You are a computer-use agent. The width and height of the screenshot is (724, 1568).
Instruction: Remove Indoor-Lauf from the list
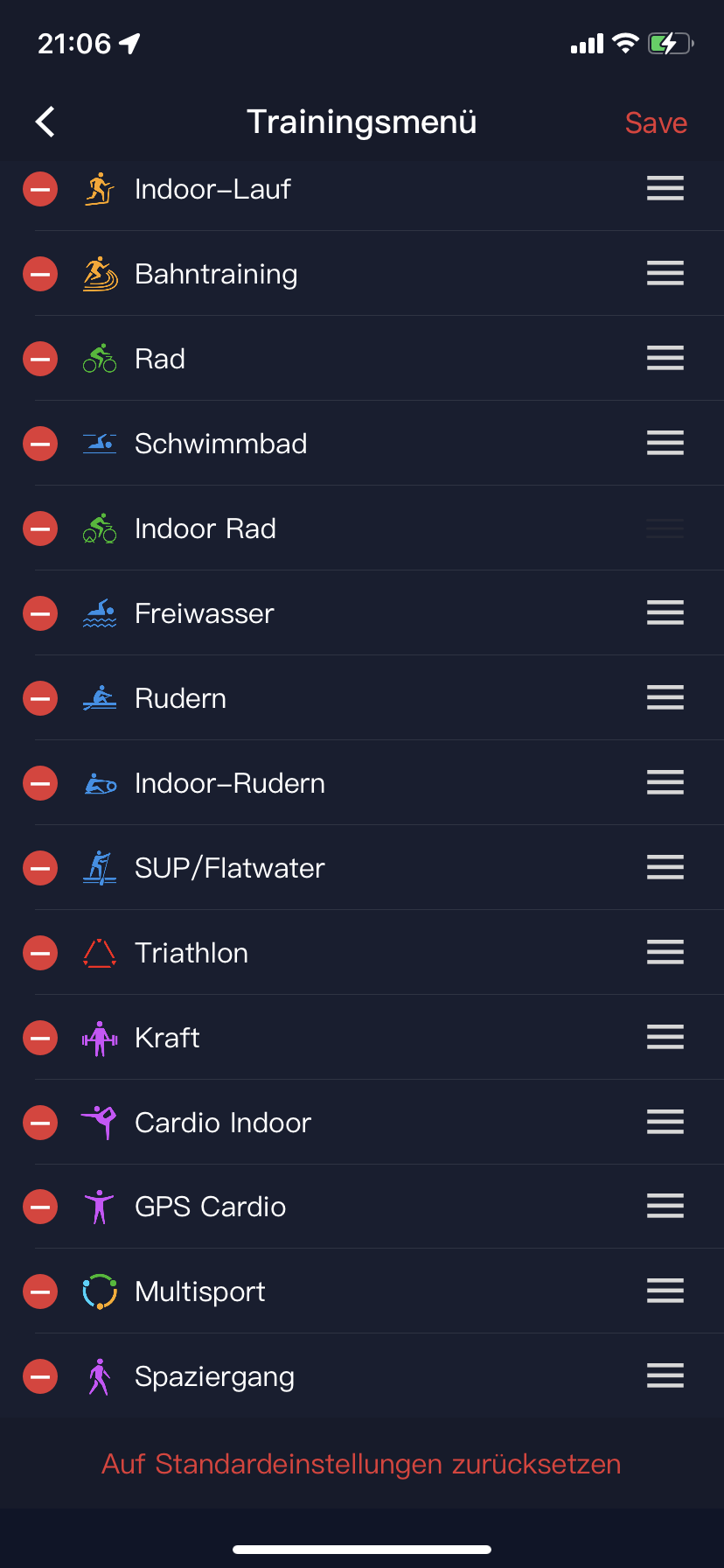tap(40, 189)
